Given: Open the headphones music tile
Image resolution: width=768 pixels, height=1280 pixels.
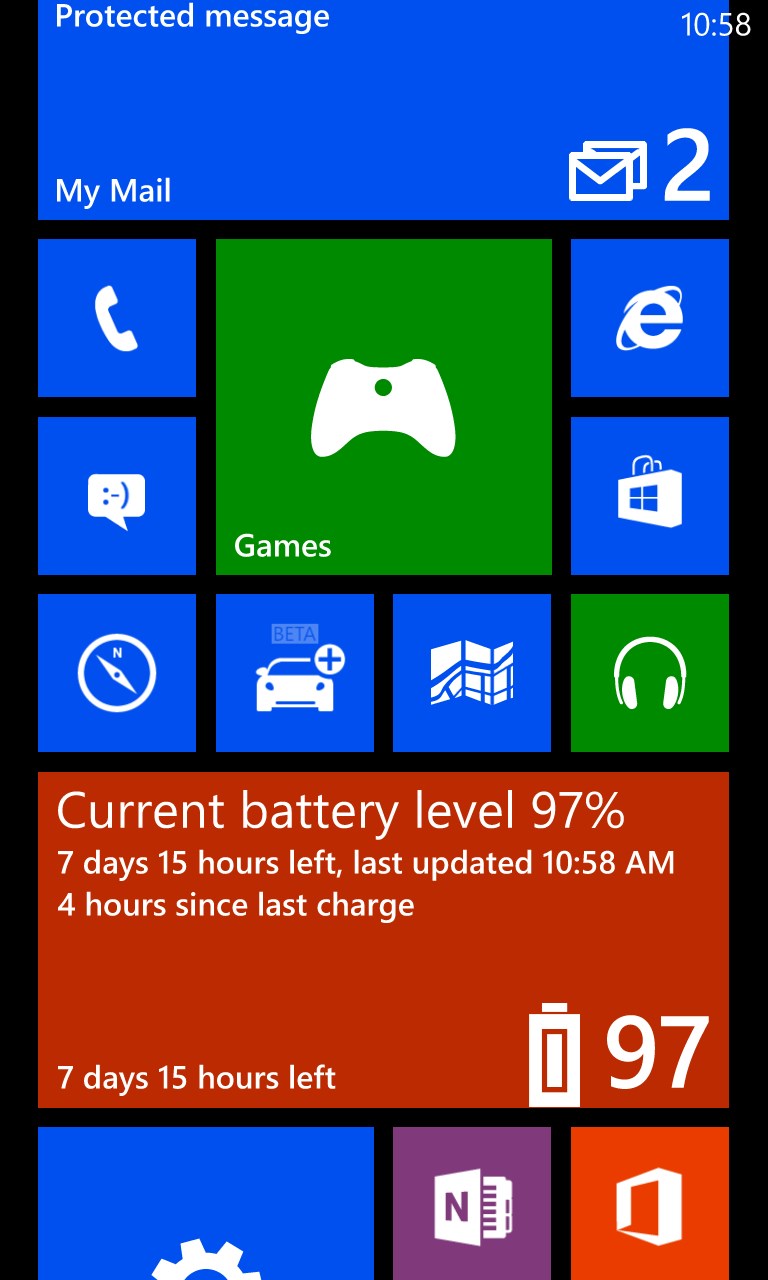Looking at the screenshot, I should point(650,673).
